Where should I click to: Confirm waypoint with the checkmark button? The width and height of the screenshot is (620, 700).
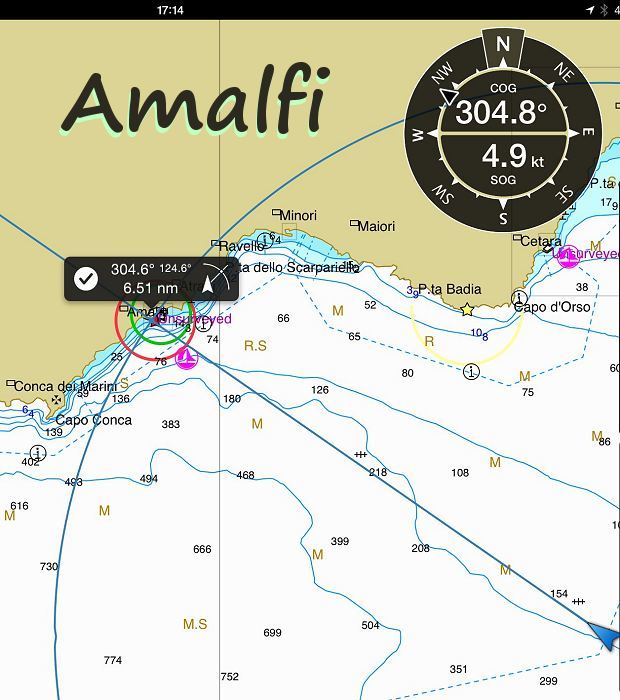pos(87,279)
